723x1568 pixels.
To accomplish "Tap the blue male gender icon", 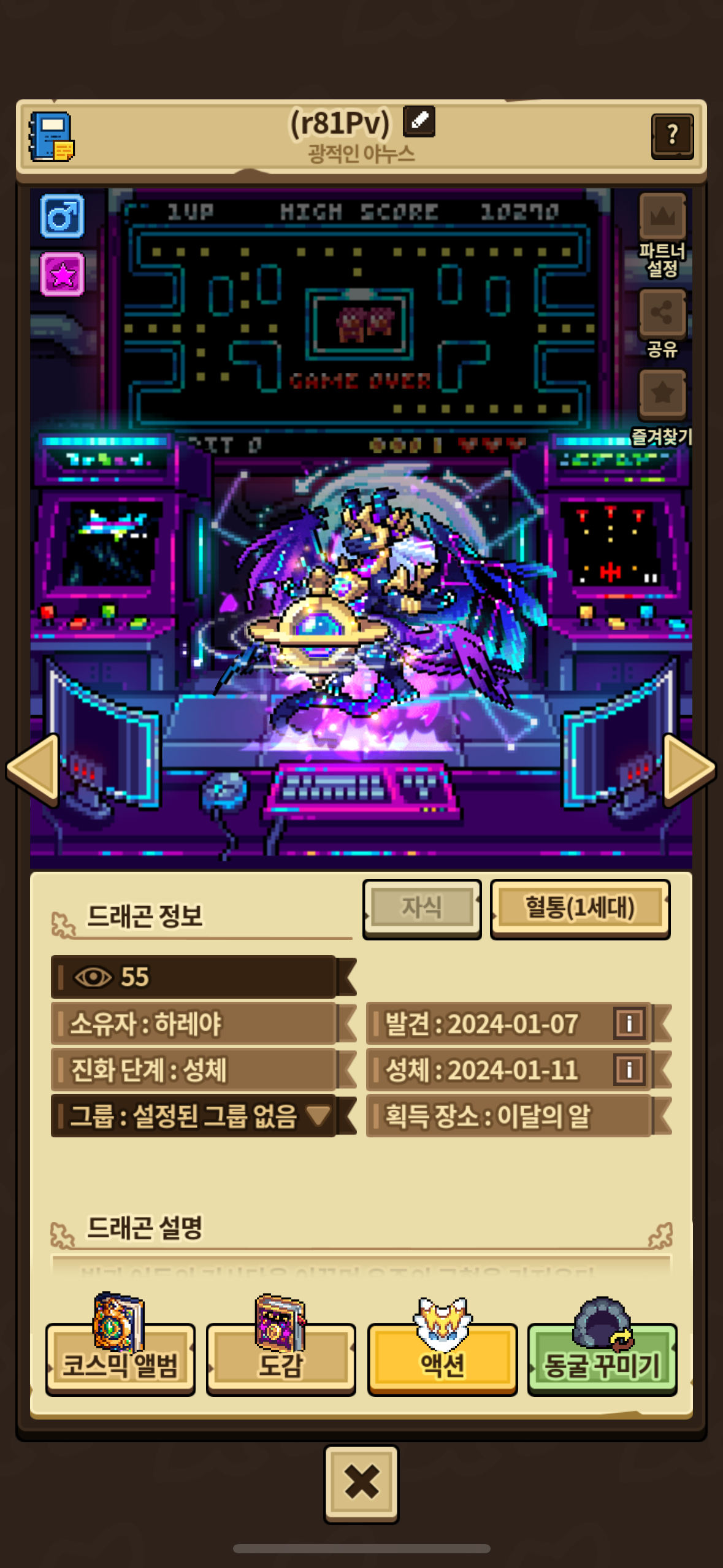I will pyautogui.click(x=62, y=216).
